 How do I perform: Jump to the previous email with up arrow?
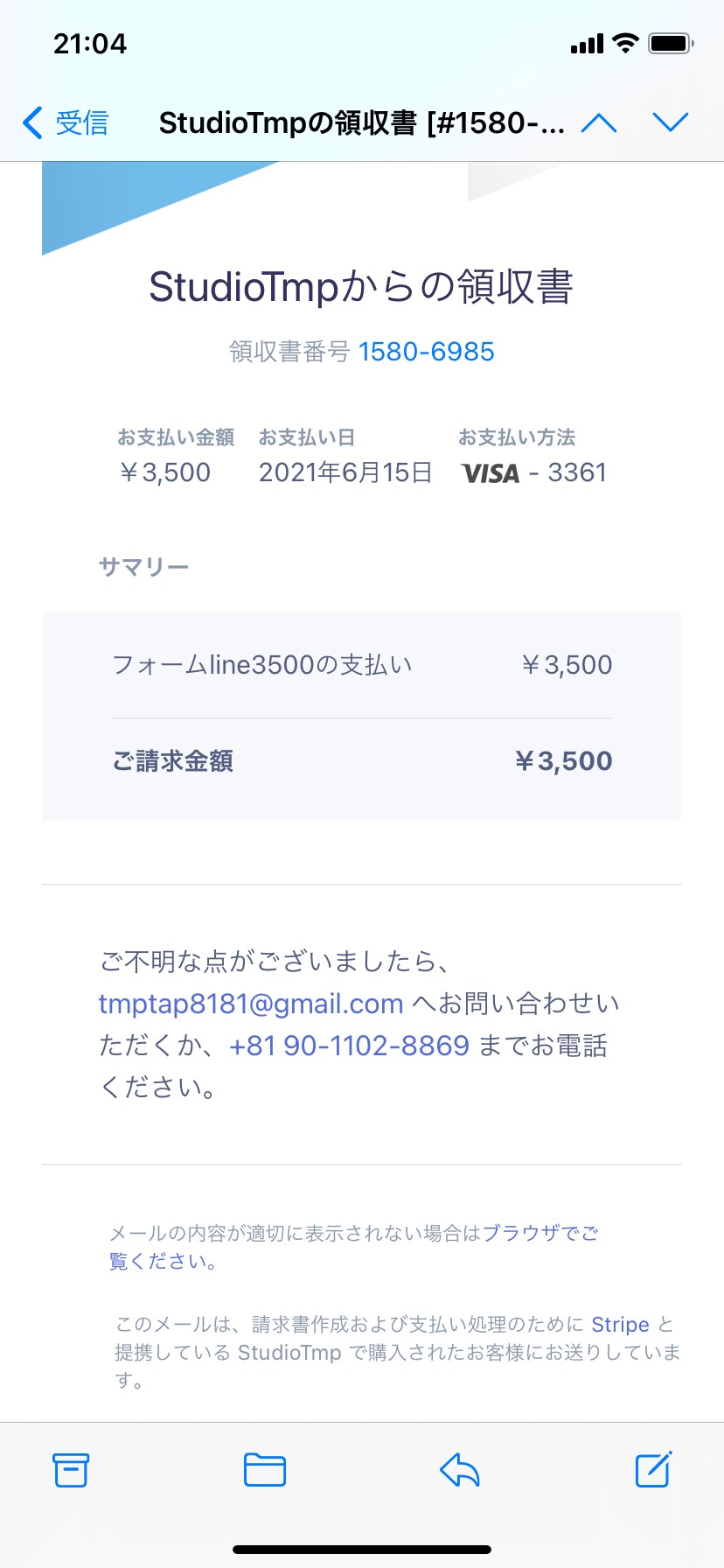[x=599, y=122]
